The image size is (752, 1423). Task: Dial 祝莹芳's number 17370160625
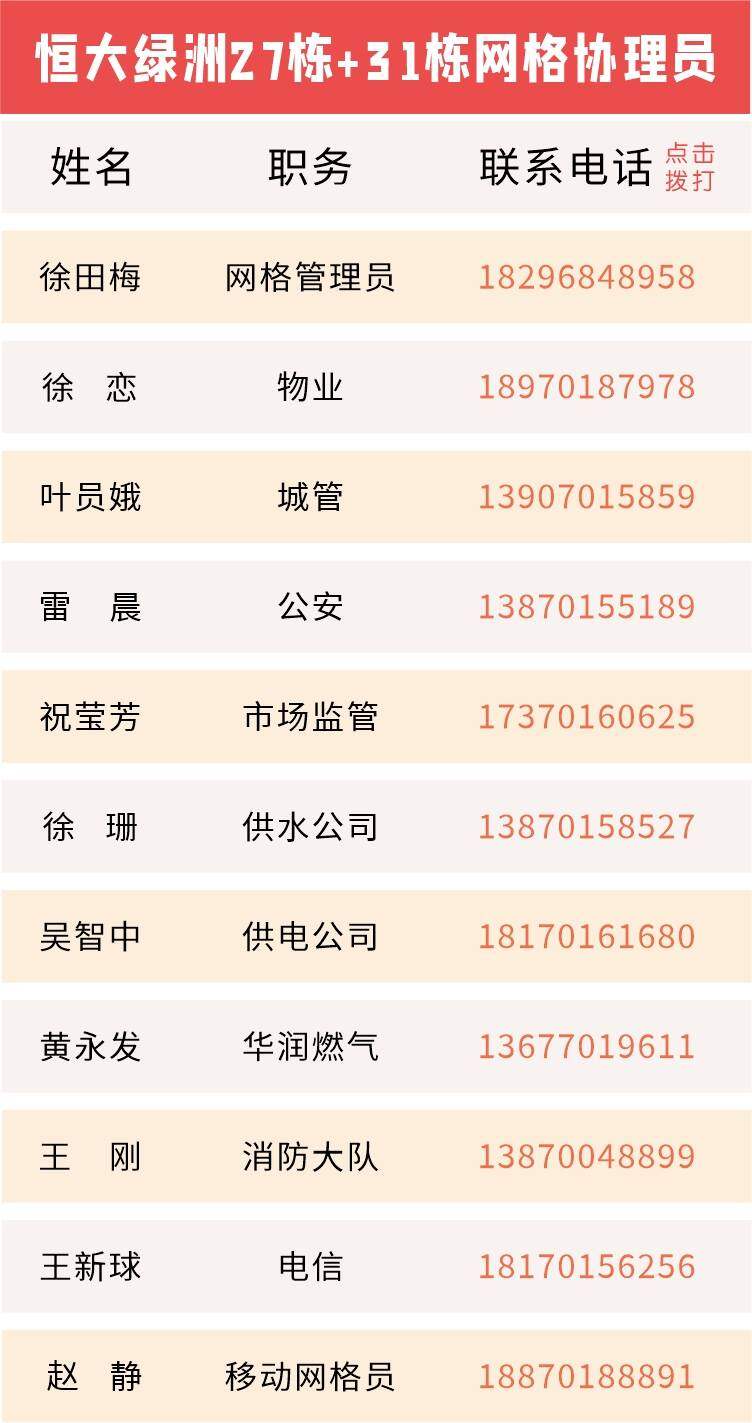click(586, 717)
